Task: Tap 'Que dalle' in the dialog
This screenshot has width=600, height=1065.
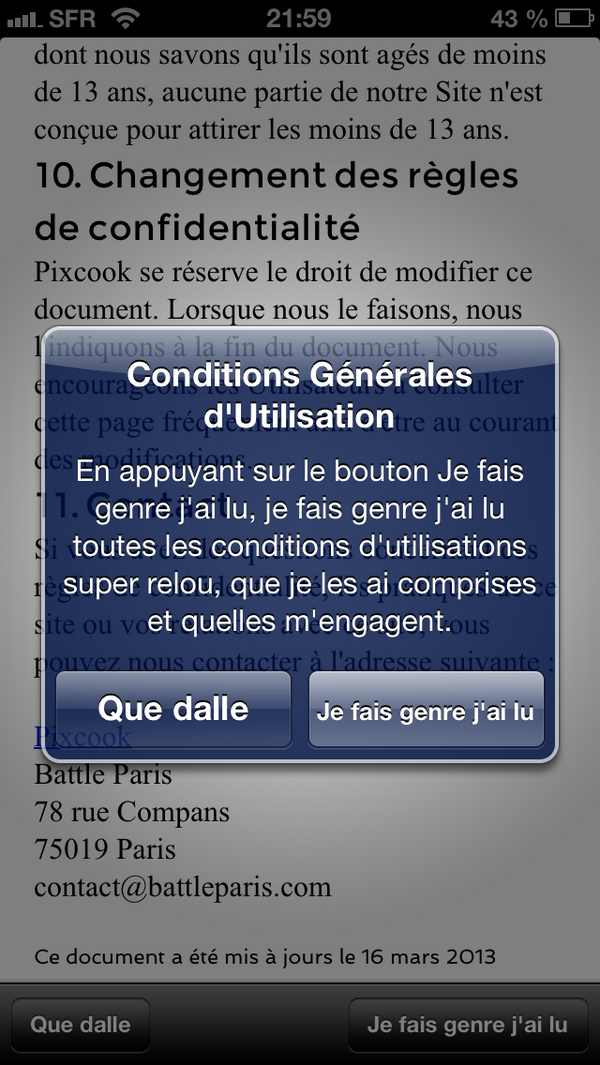Action: (x=173, y=709)
